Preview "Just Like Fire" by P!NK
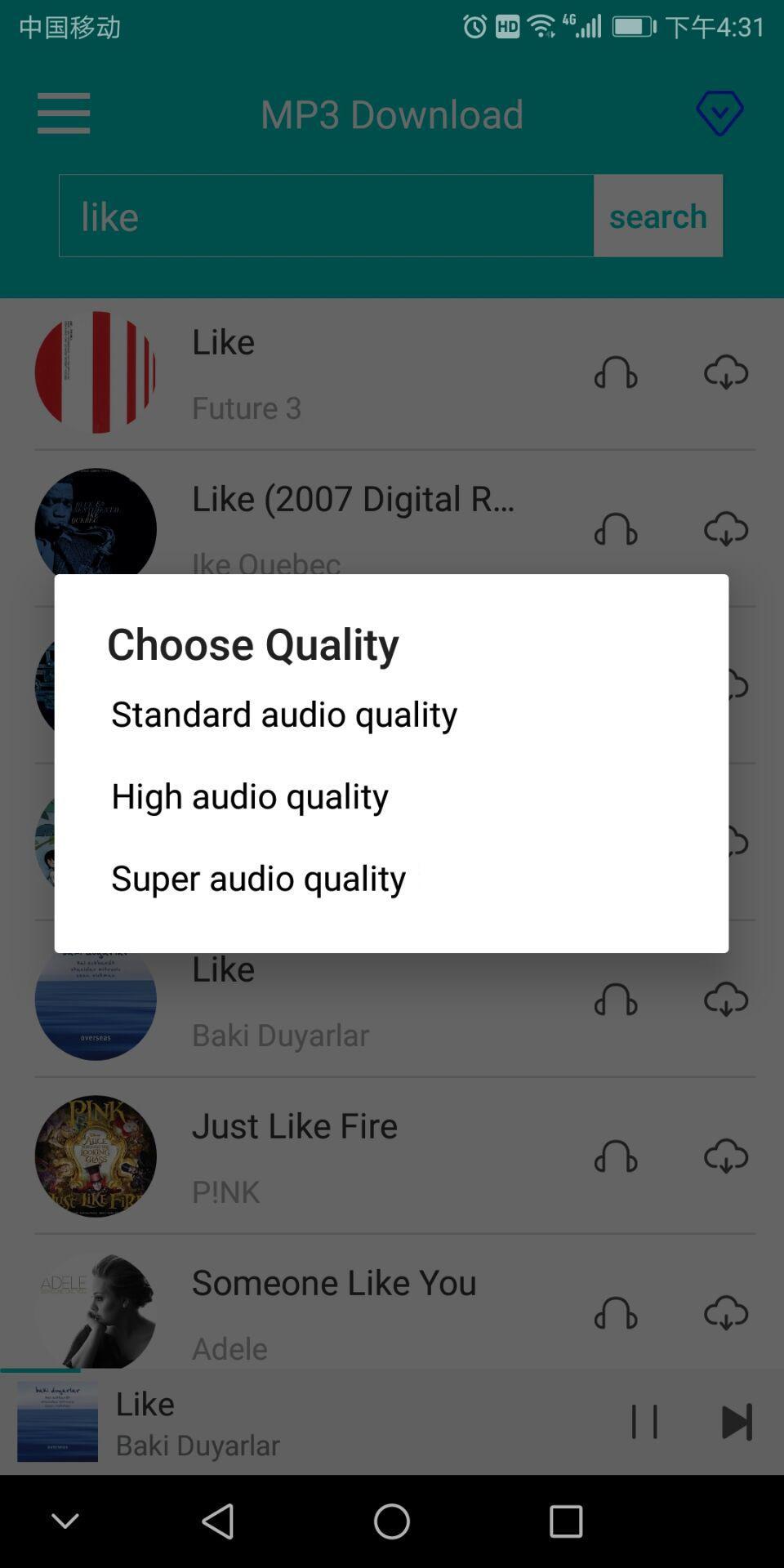The width and height of the screenshot is (784, 1568). [616, 1156]
